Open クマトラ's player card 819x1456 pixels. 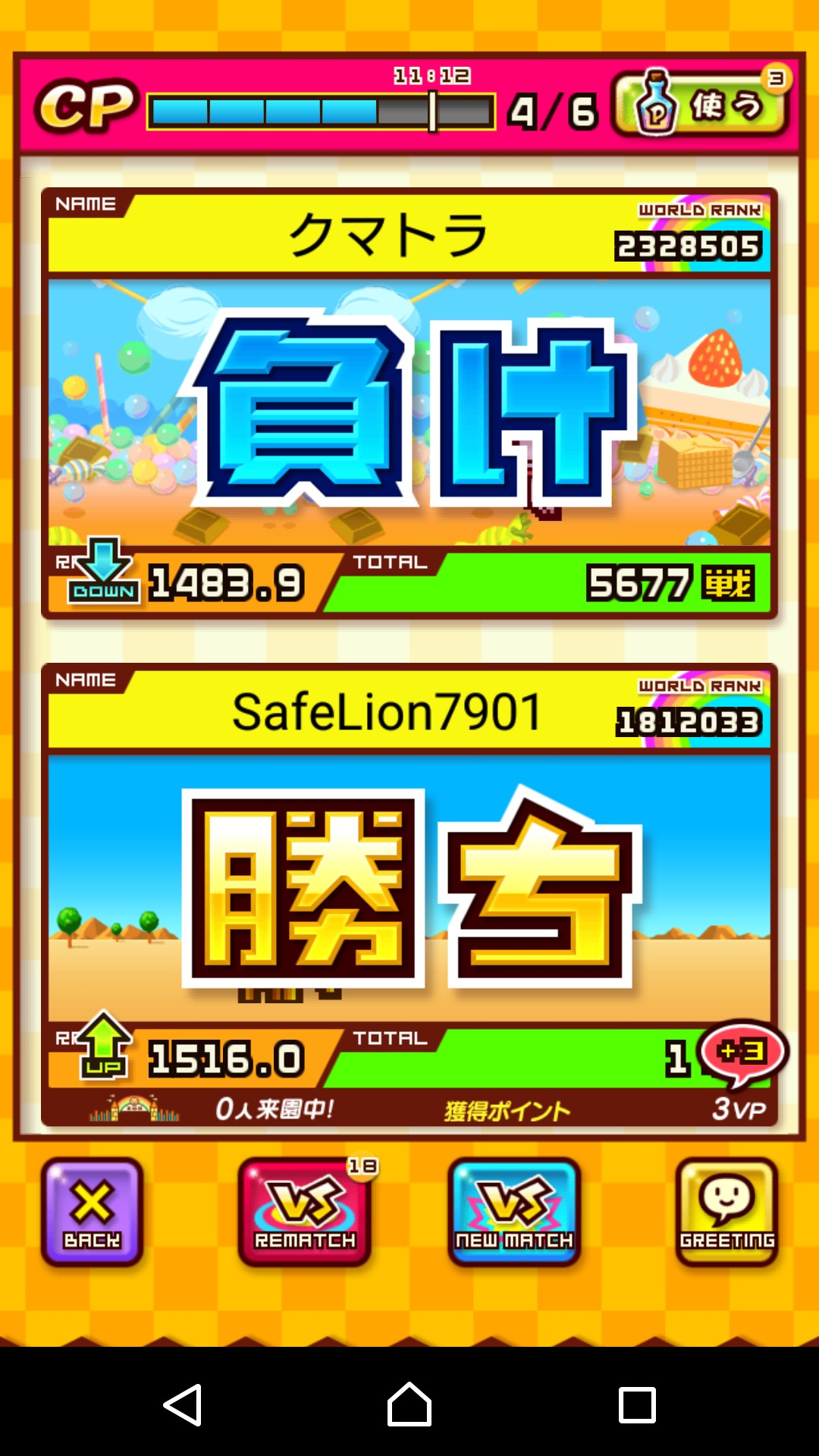[x=387, y=234]
